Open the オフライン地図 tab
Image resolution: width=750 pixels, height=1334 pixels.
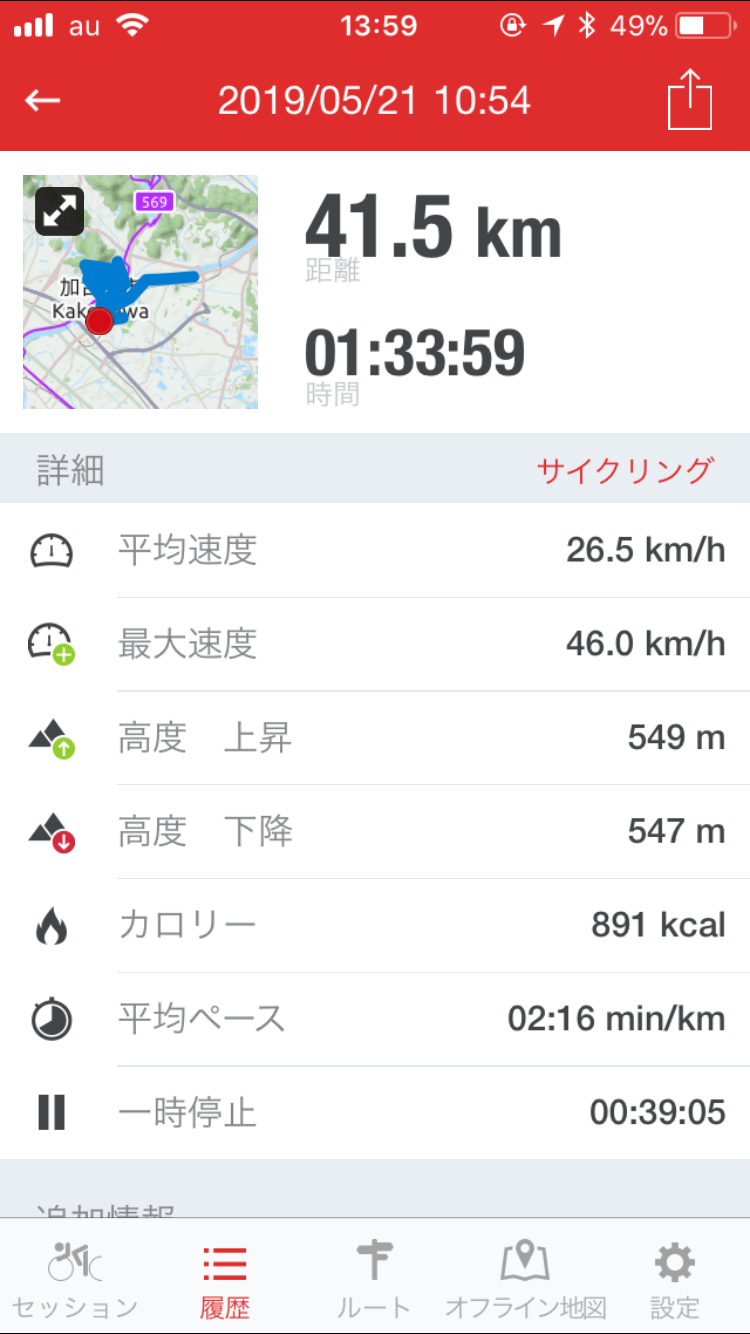click(526, 1279)
